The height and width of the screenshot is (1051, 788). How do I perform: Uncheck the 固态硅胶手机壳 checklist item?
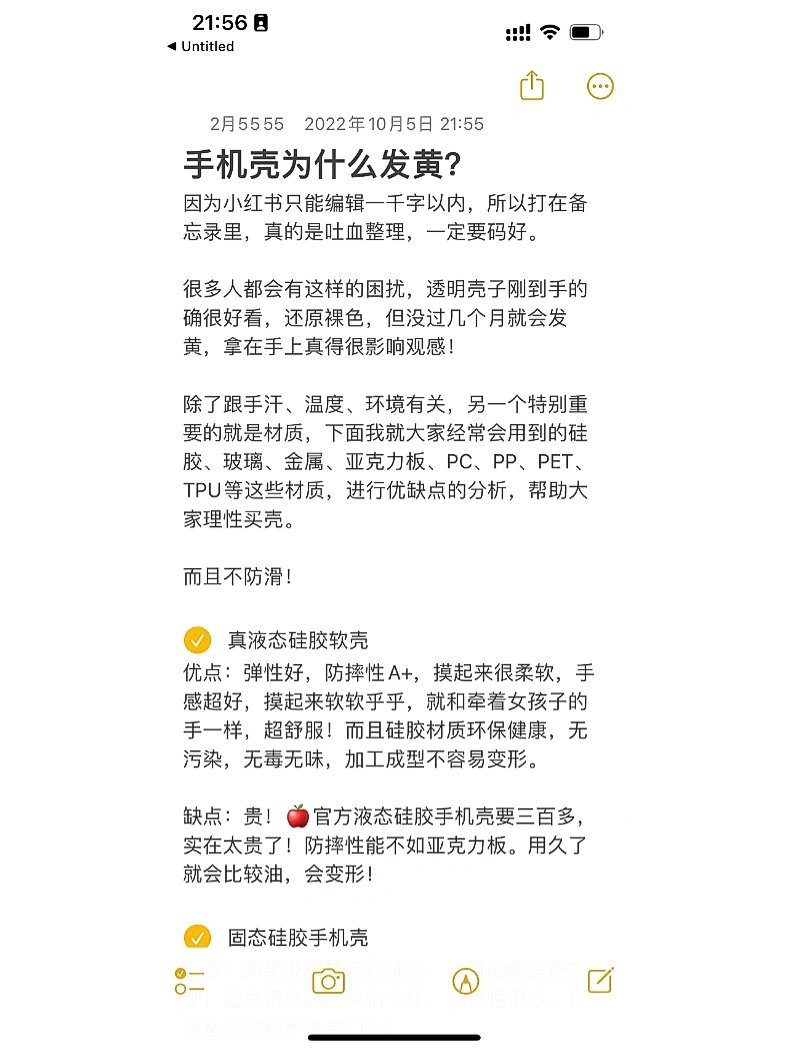click(199, 938)
